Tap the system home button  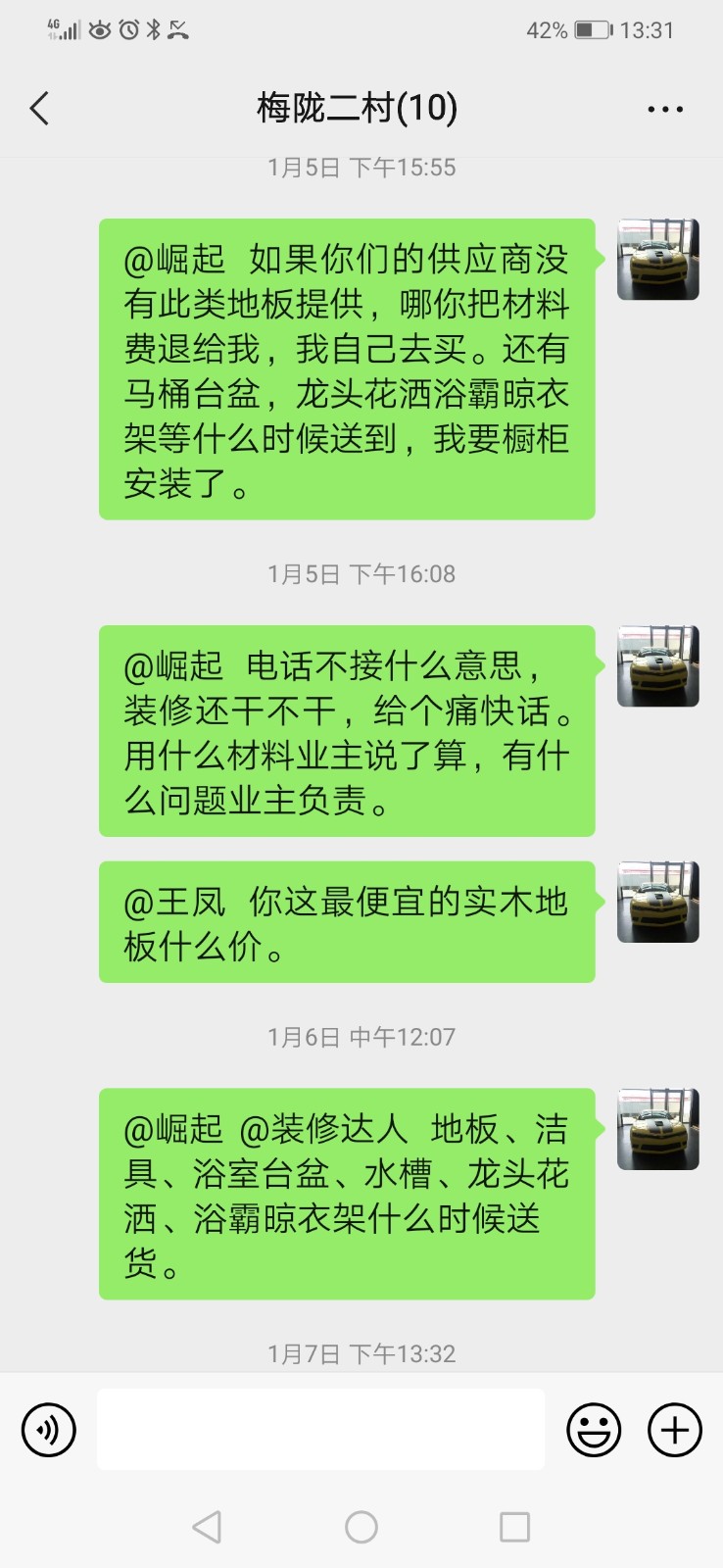361,1527
